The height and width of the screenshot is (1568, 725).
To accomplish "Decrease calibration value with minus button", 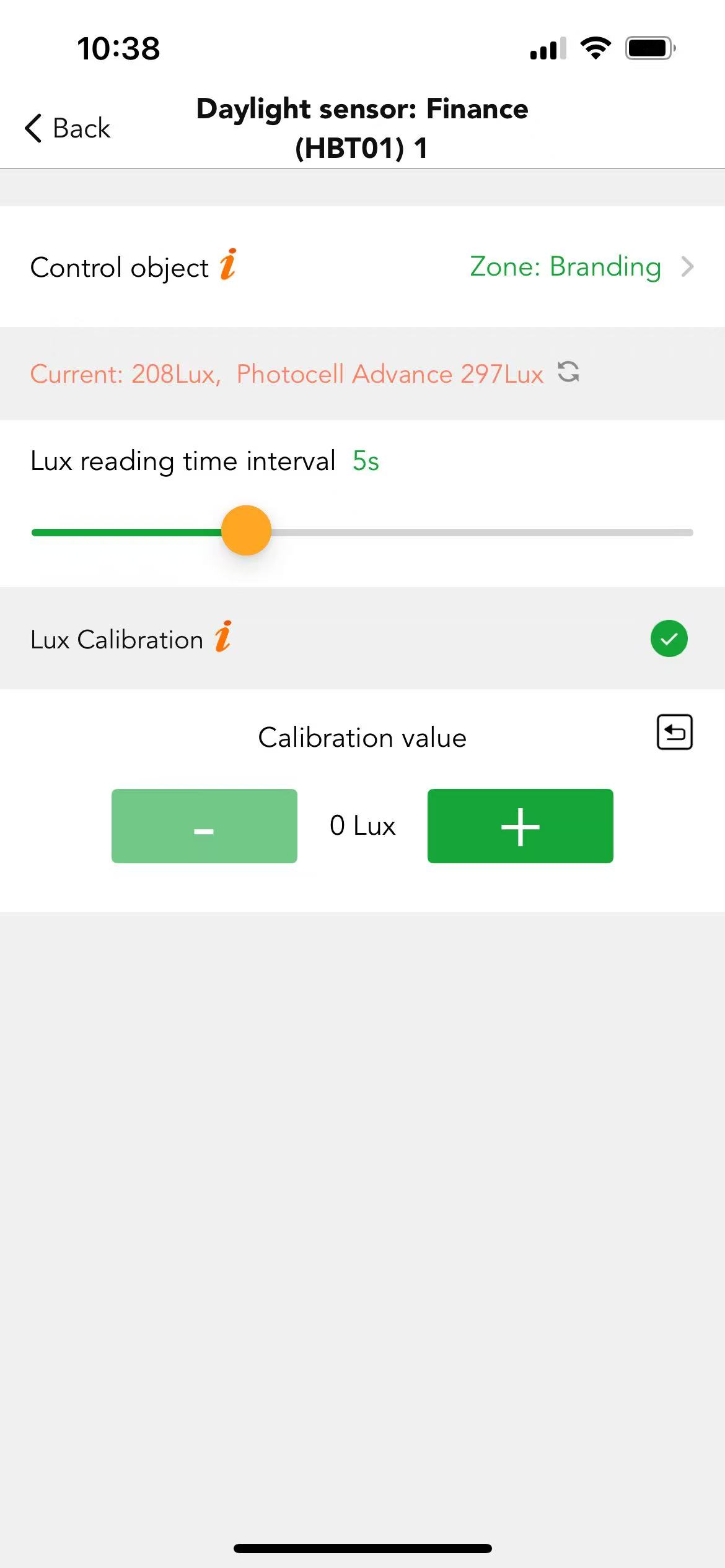I will coord(204,826).
